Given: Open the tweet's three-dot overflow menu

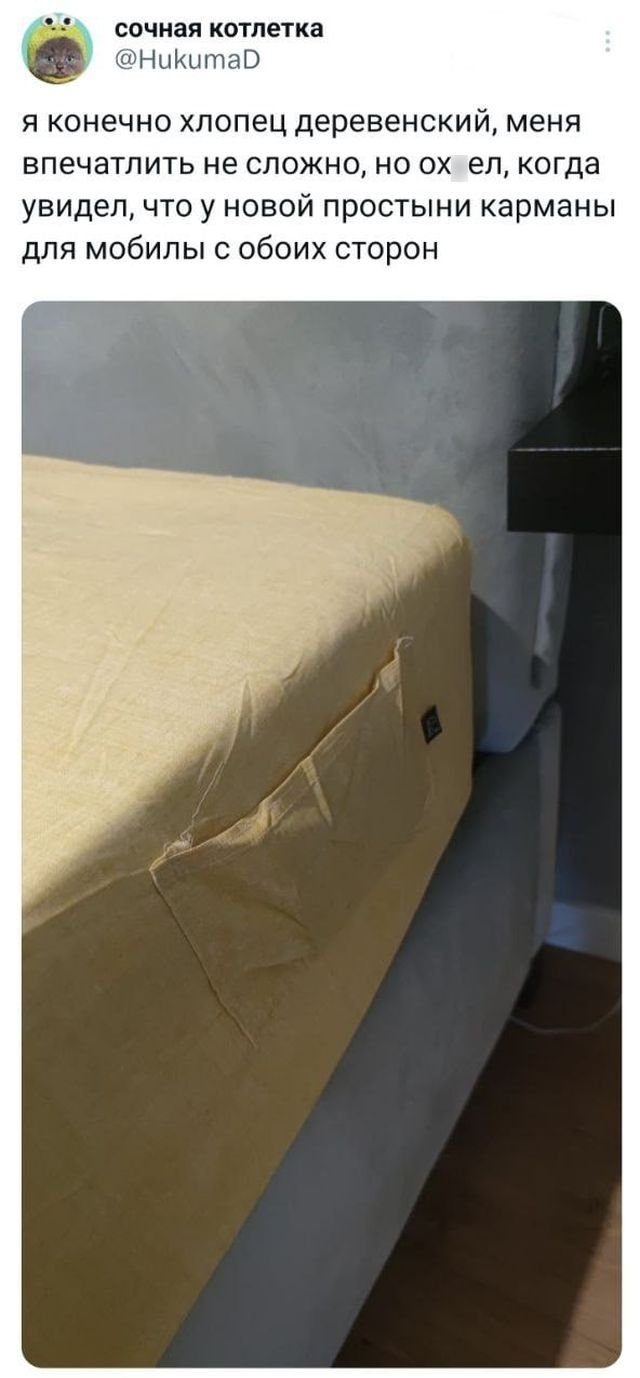Looking at the screenshot, I should coord(608,41).
